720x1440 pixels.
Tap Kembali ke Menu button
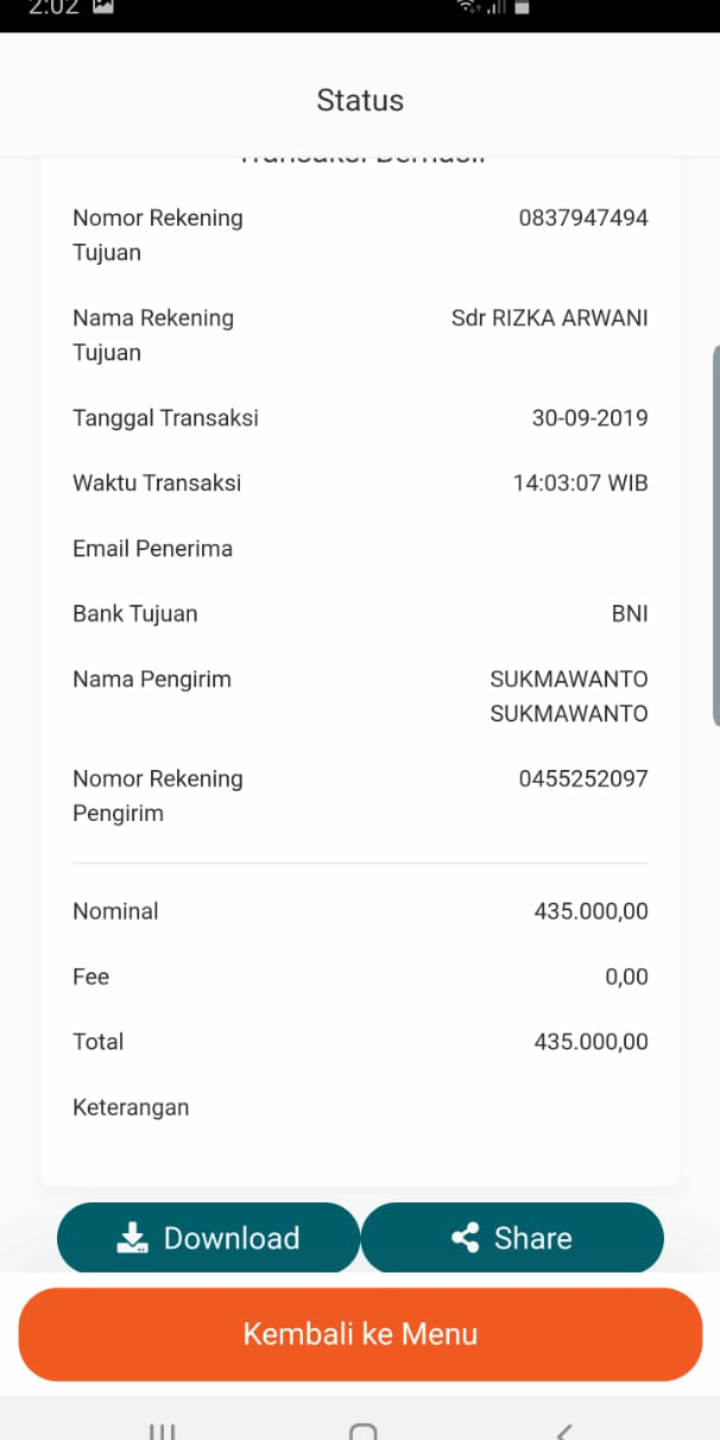[360, 1334]
